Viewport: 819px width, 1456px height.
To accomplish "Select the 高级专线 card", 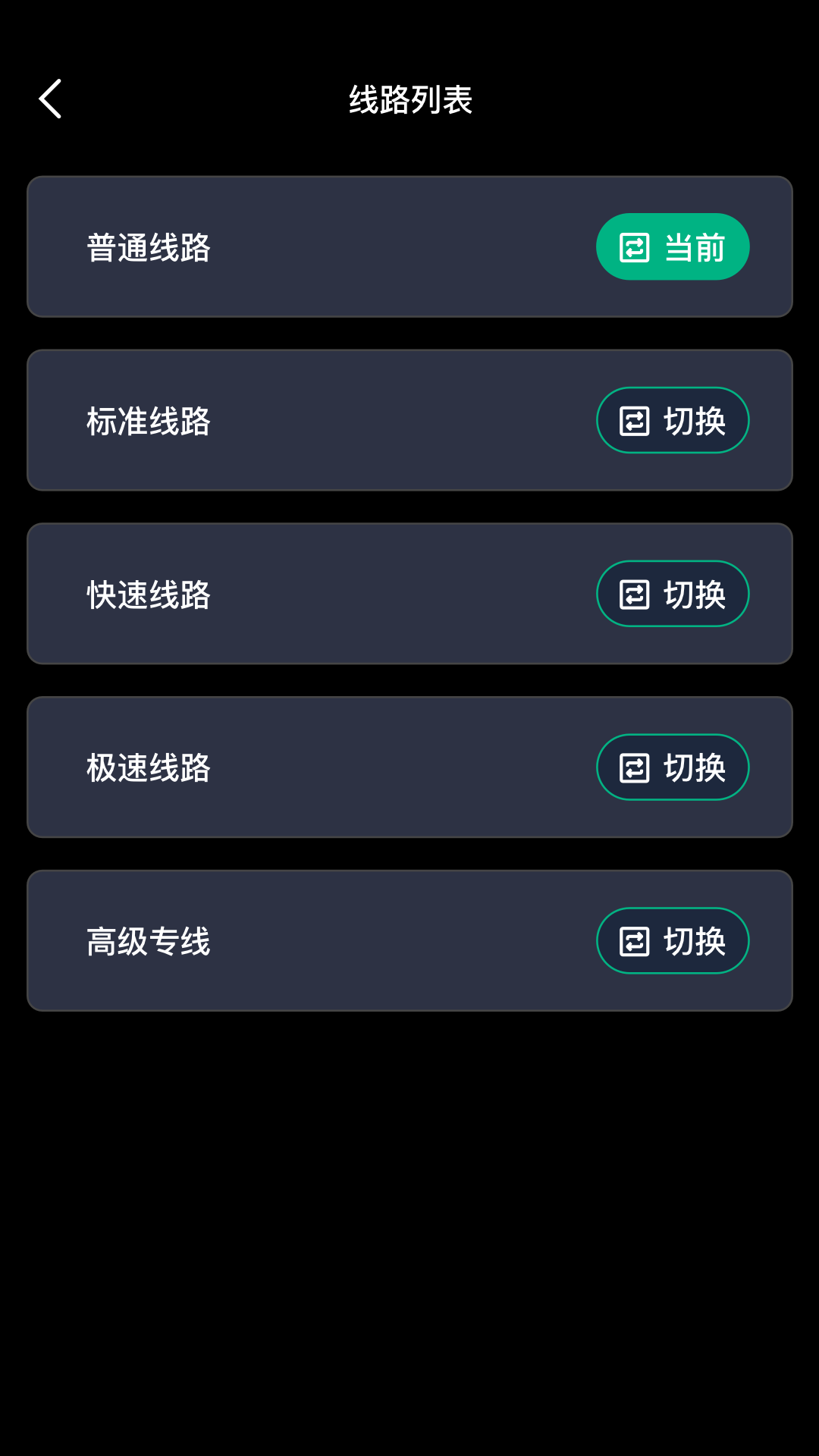I will point(303,940).
